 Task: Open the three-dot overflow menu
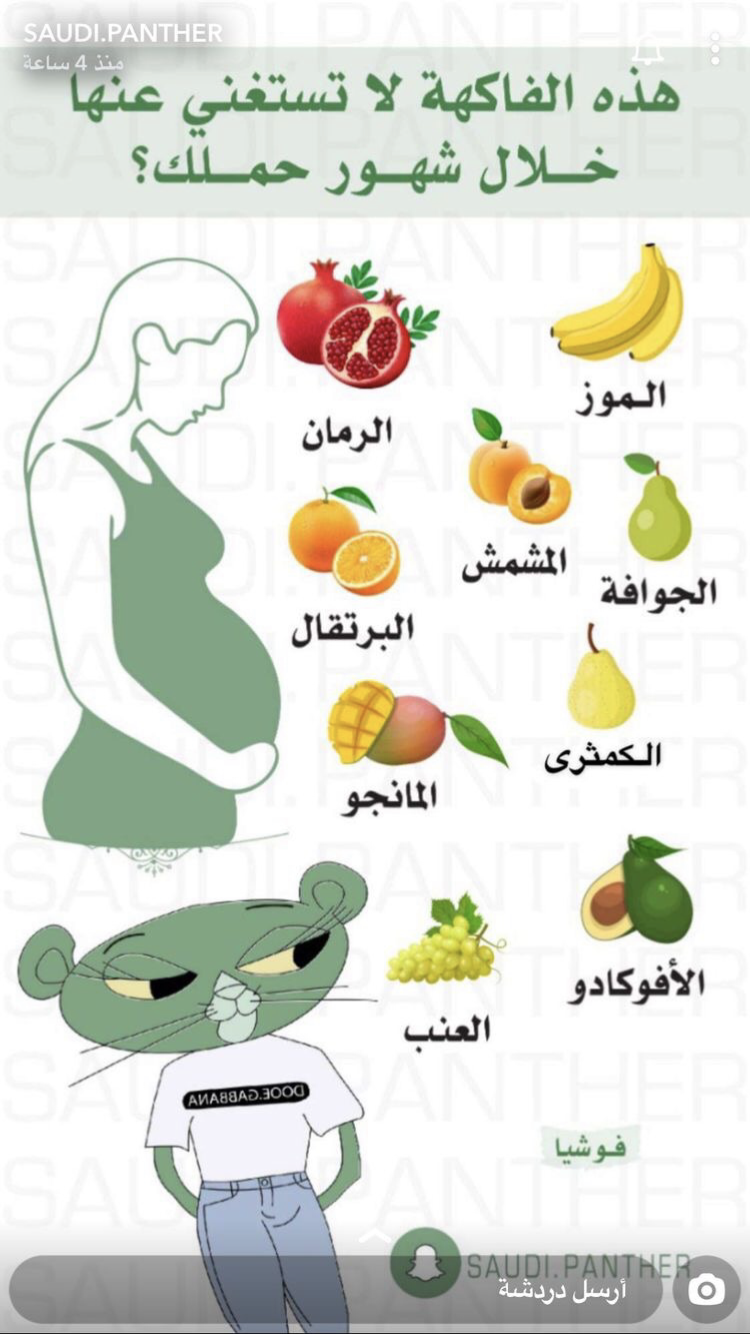715,48
